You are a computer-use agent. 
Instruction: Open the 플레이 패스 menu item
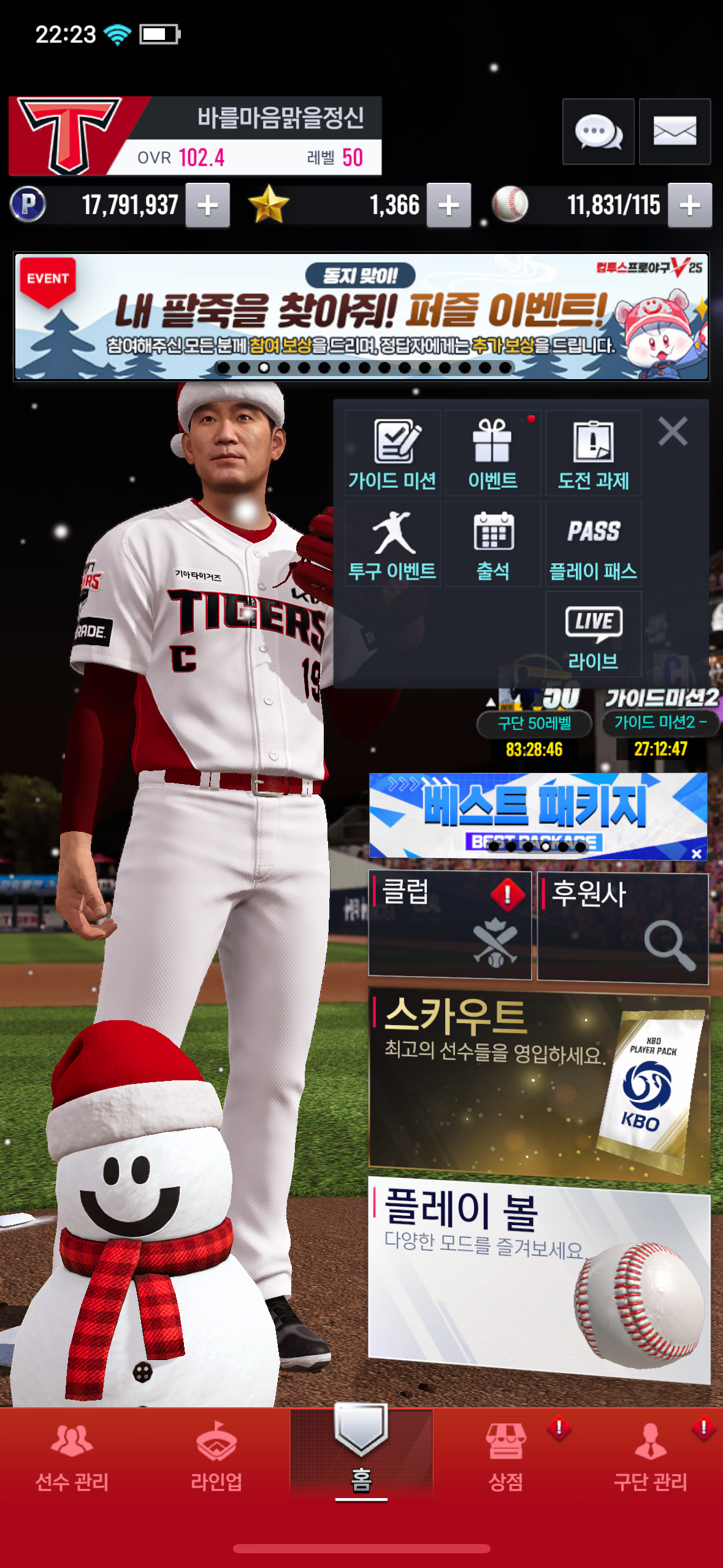click(593, 544)
